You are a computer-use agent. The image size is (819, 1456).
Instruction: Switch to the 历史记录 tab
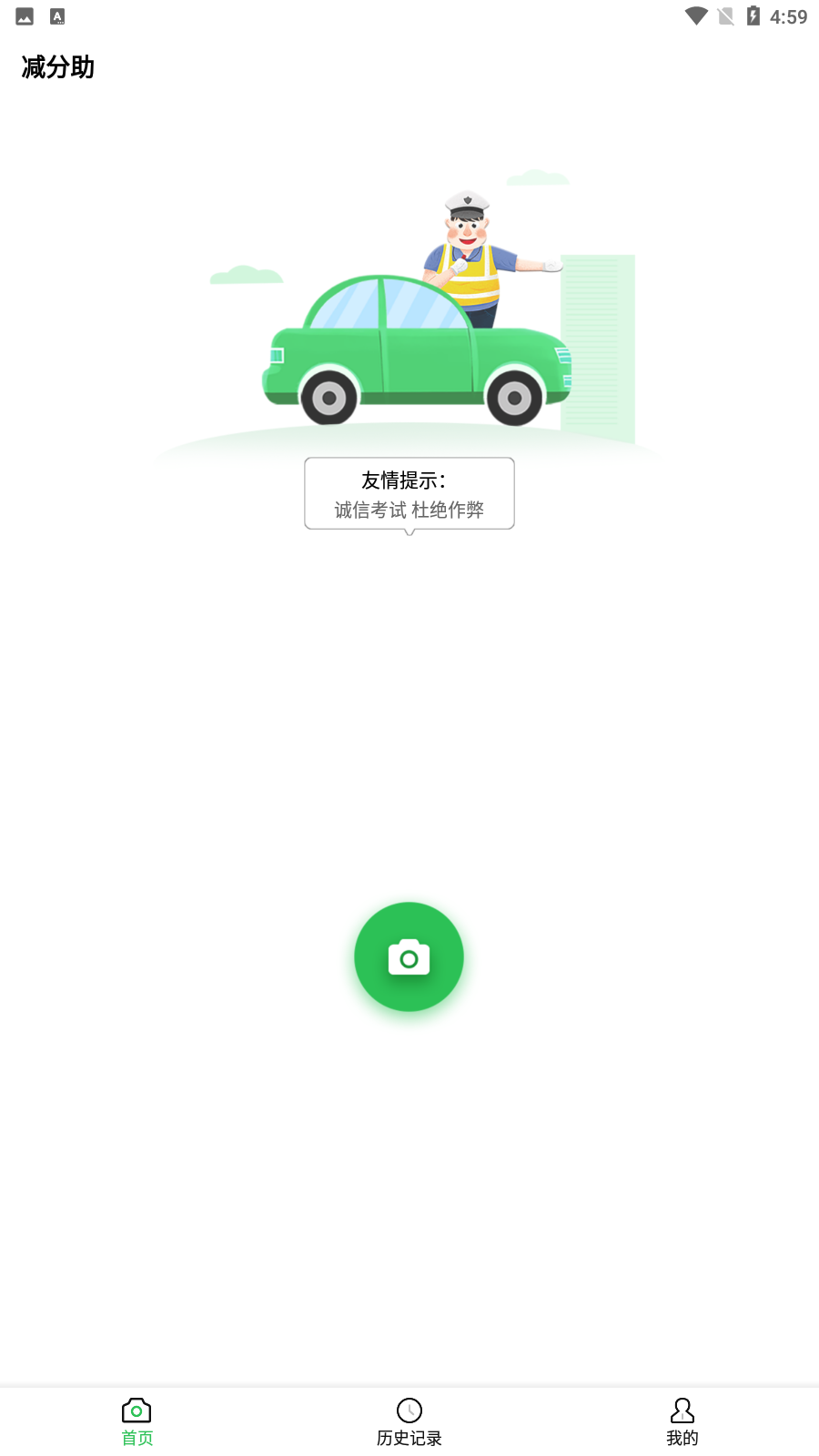tap(409, 1440)
